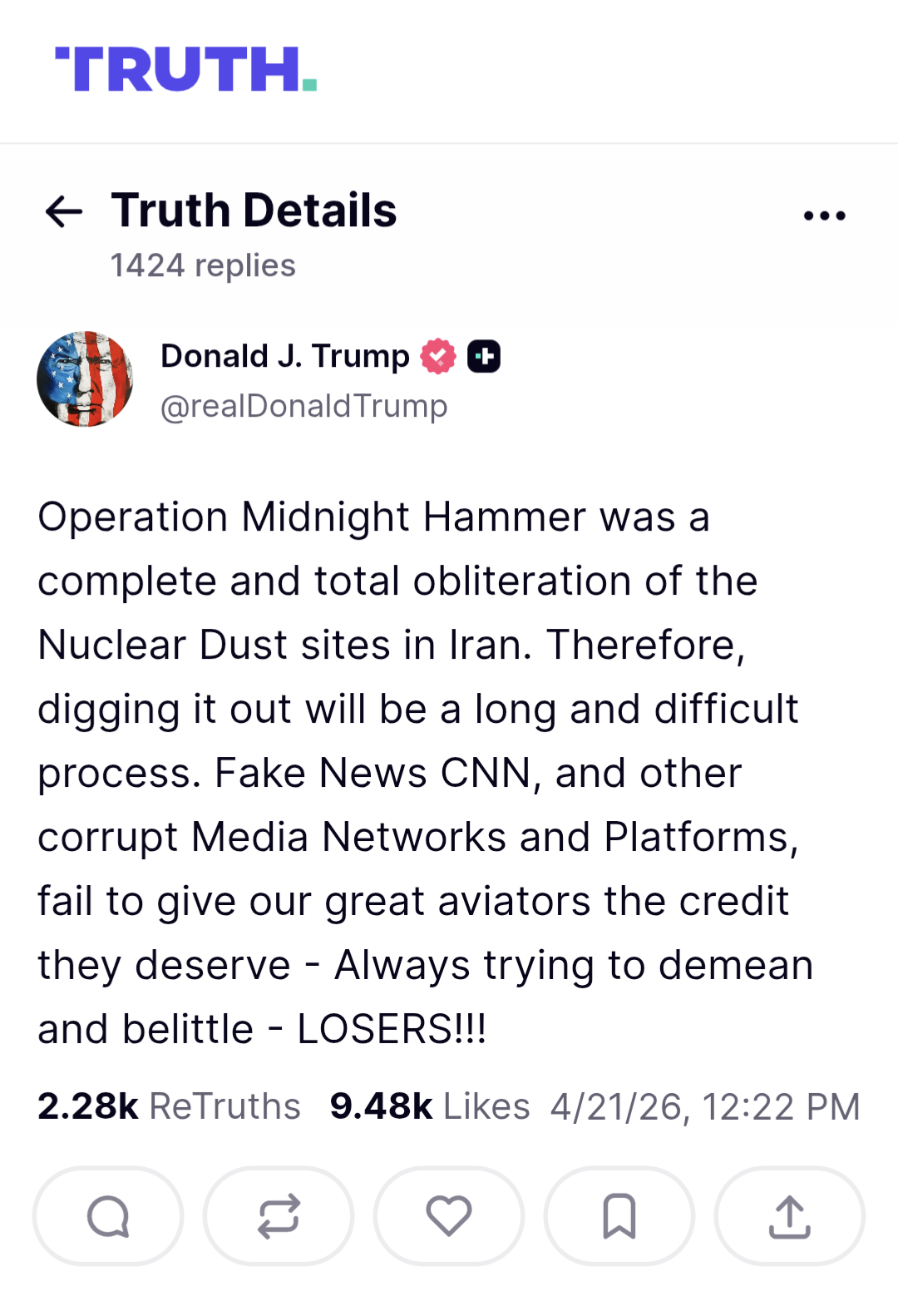Go back using the arrow icon
Viewport: 898px width, 1316px height.
coord(64,211)
